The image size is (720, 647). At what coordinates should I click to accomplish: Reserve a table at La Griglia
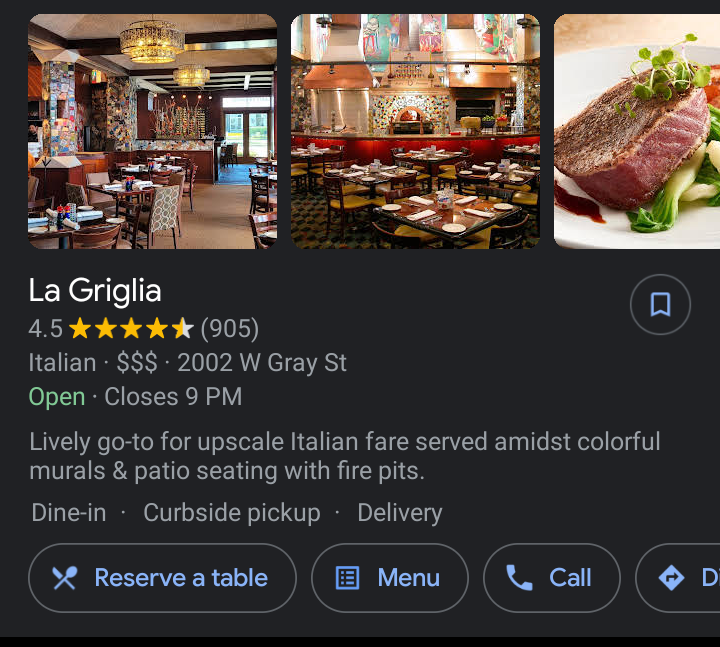coord(162,578)
